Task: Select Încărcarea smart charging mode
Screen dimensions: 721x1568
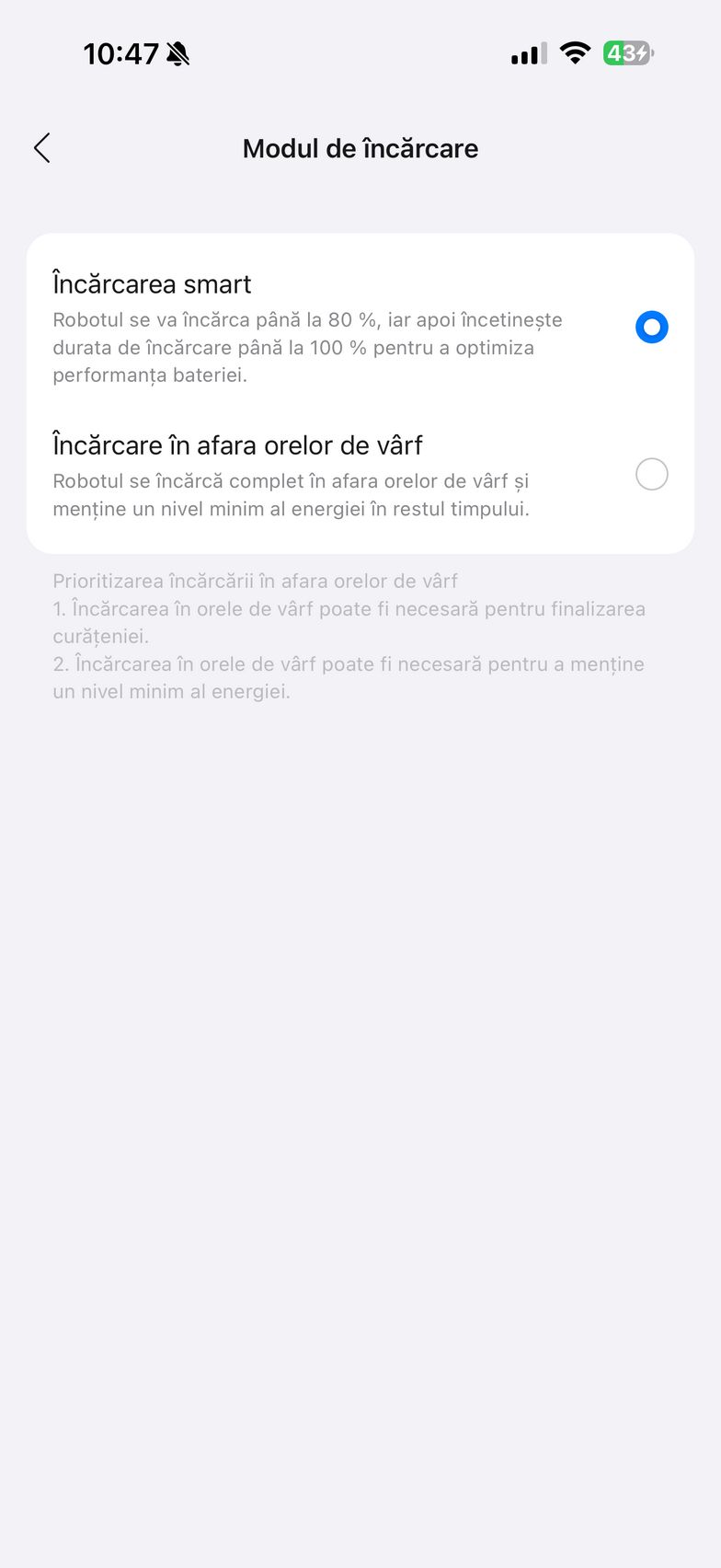Action: 651,328
